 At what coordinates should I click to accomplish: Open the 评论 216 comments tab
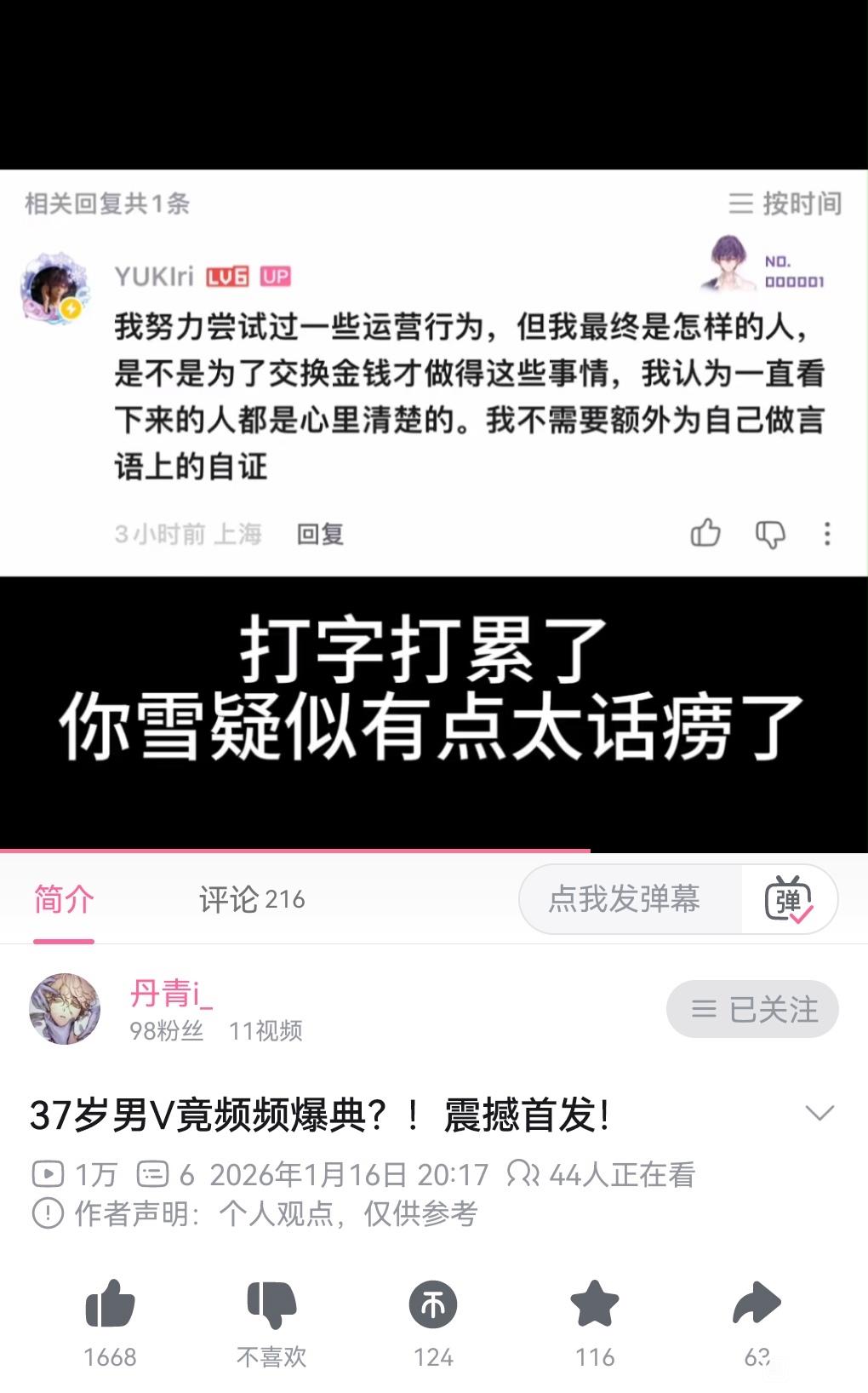(x=252, y=899)
